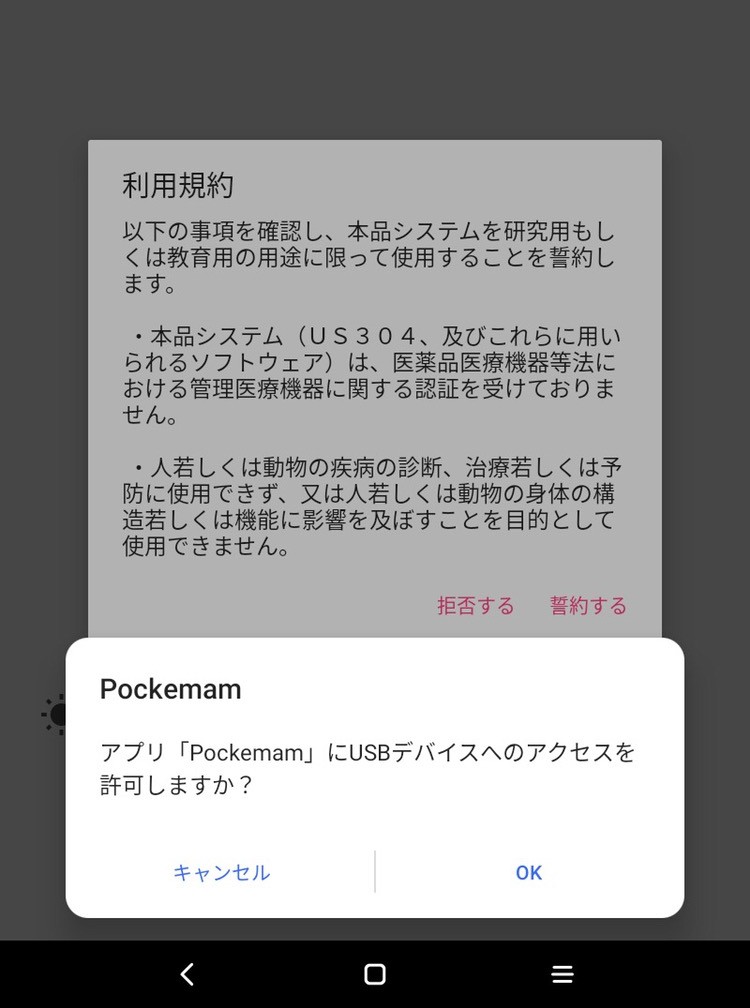Allow USB access by tapping OK
The image size is (750, 1008).
point(528,872)
